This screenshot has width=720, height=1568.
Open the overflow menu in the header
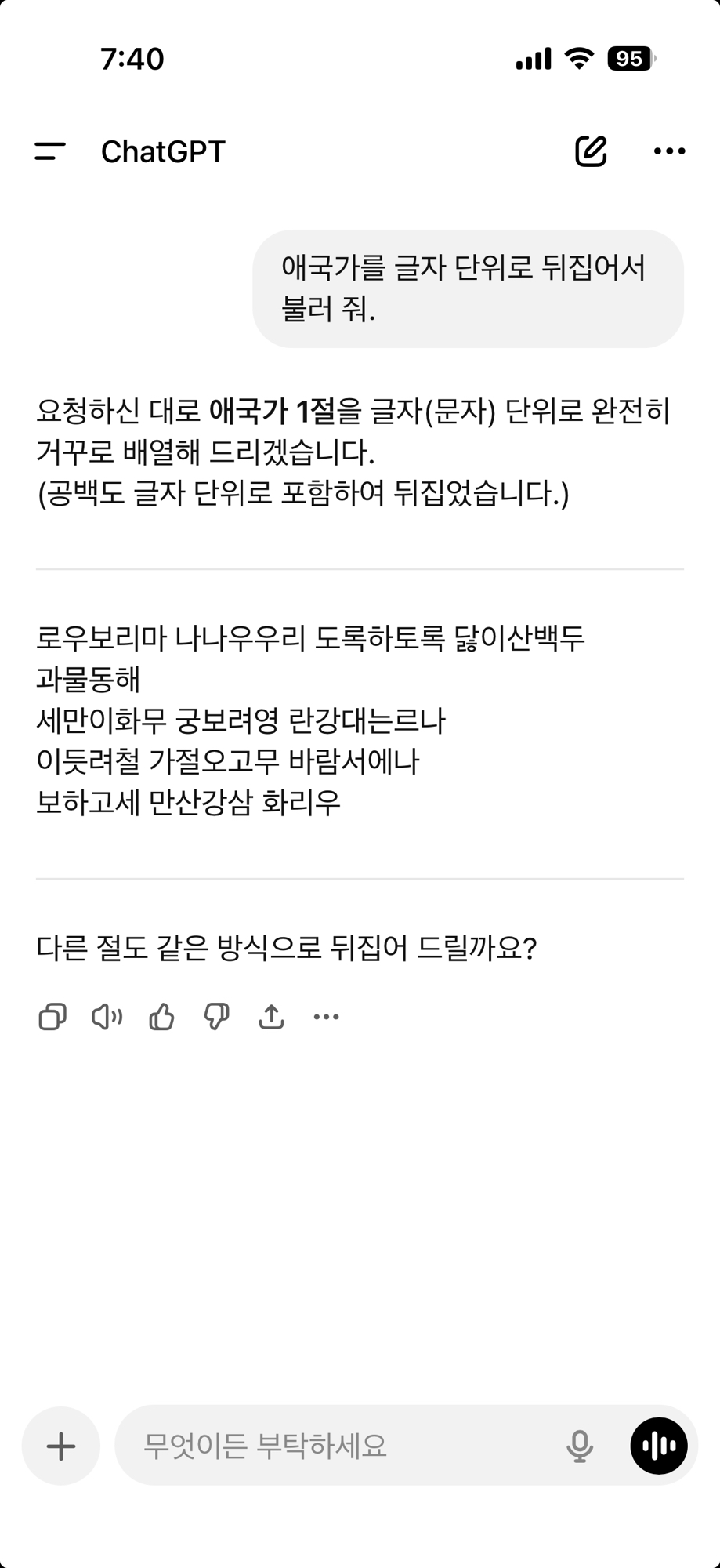[669, 151]
